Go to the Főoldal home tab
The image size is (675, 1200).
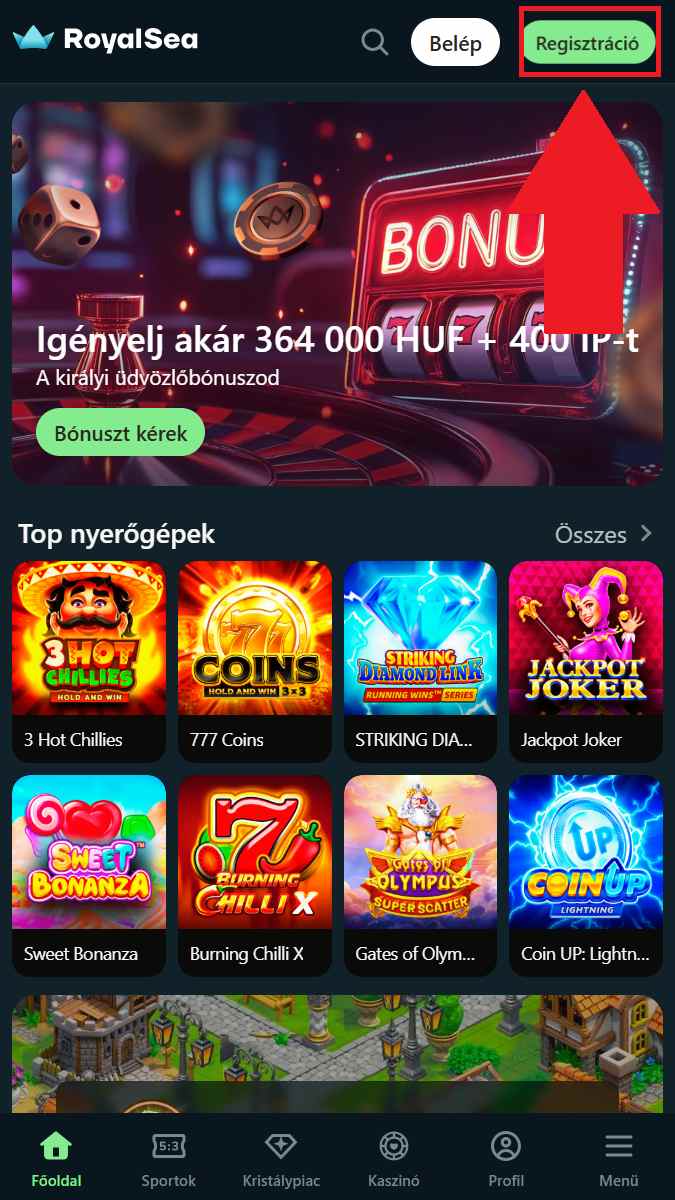56,1158
